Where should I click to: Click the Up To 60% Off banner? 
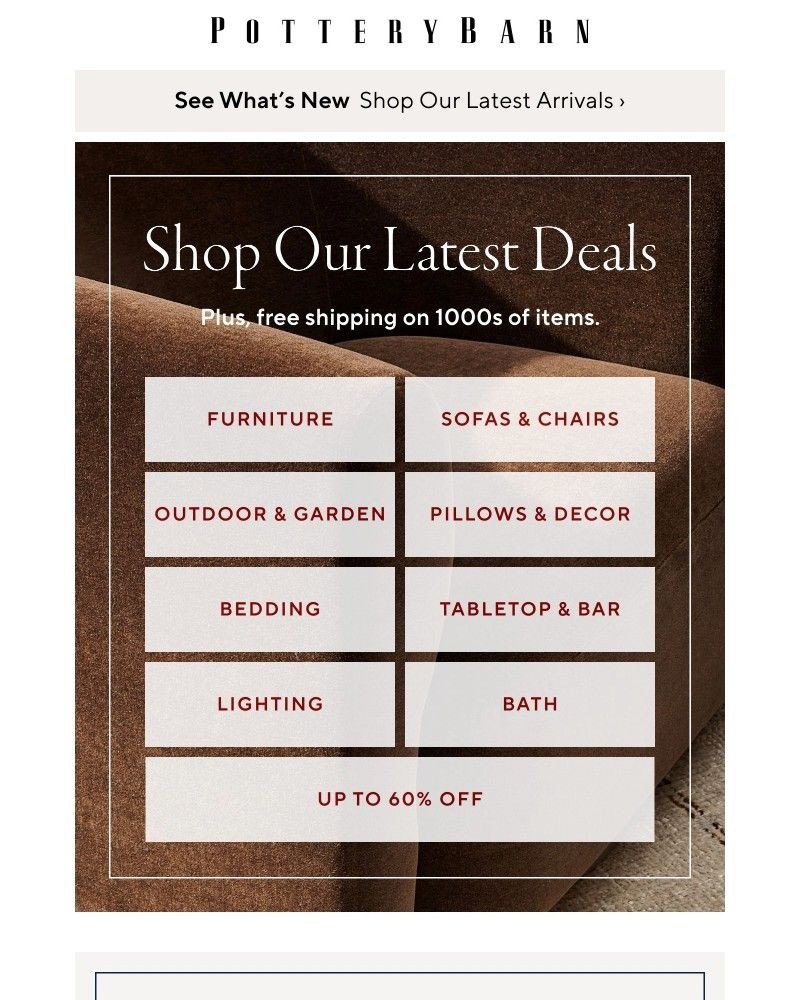(x=400, y=799)
